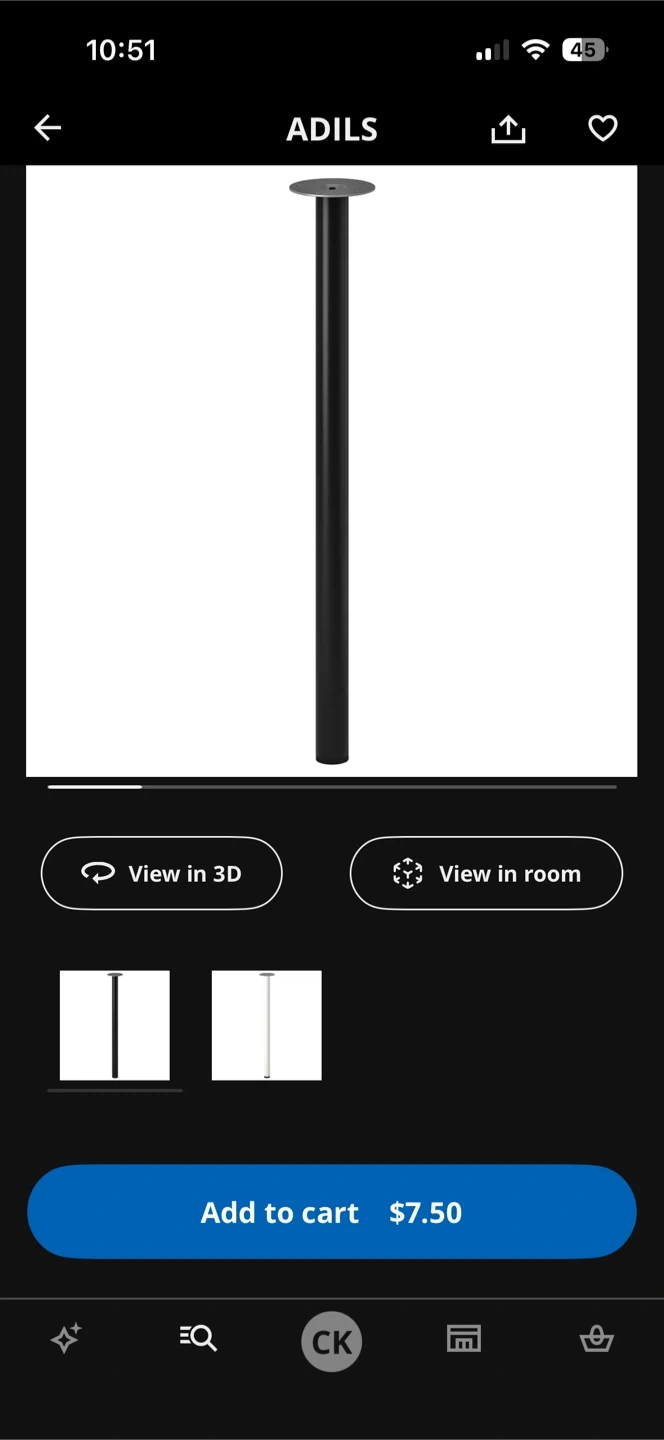Viewport: 664px width, 1440px height.
Task: Add ADILS to favorites with heart icon
Action: point(602,128)
